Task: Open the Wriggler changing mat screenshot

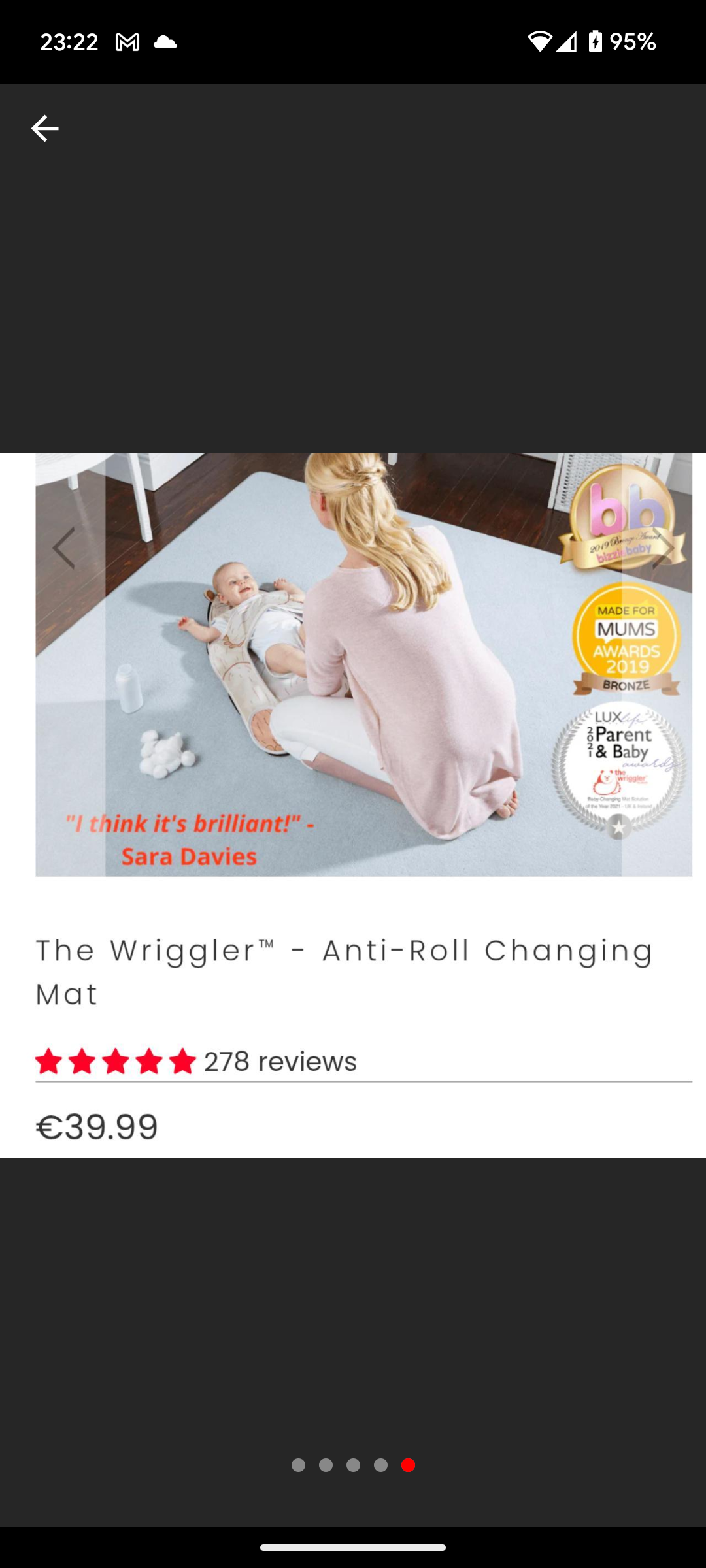Action: pos(353,804)
